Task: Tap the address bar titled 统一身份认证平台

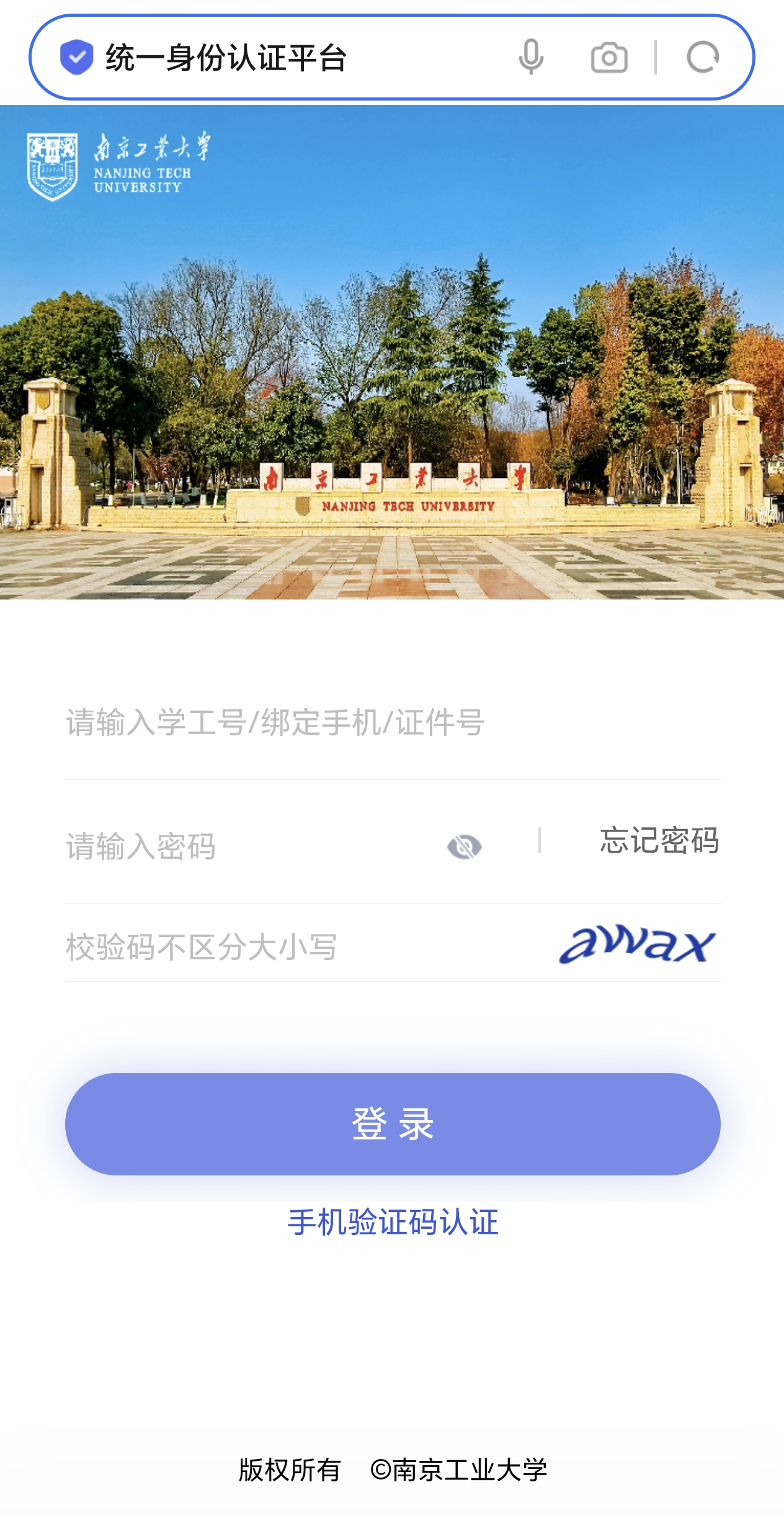Action: (x=279, y=58)
